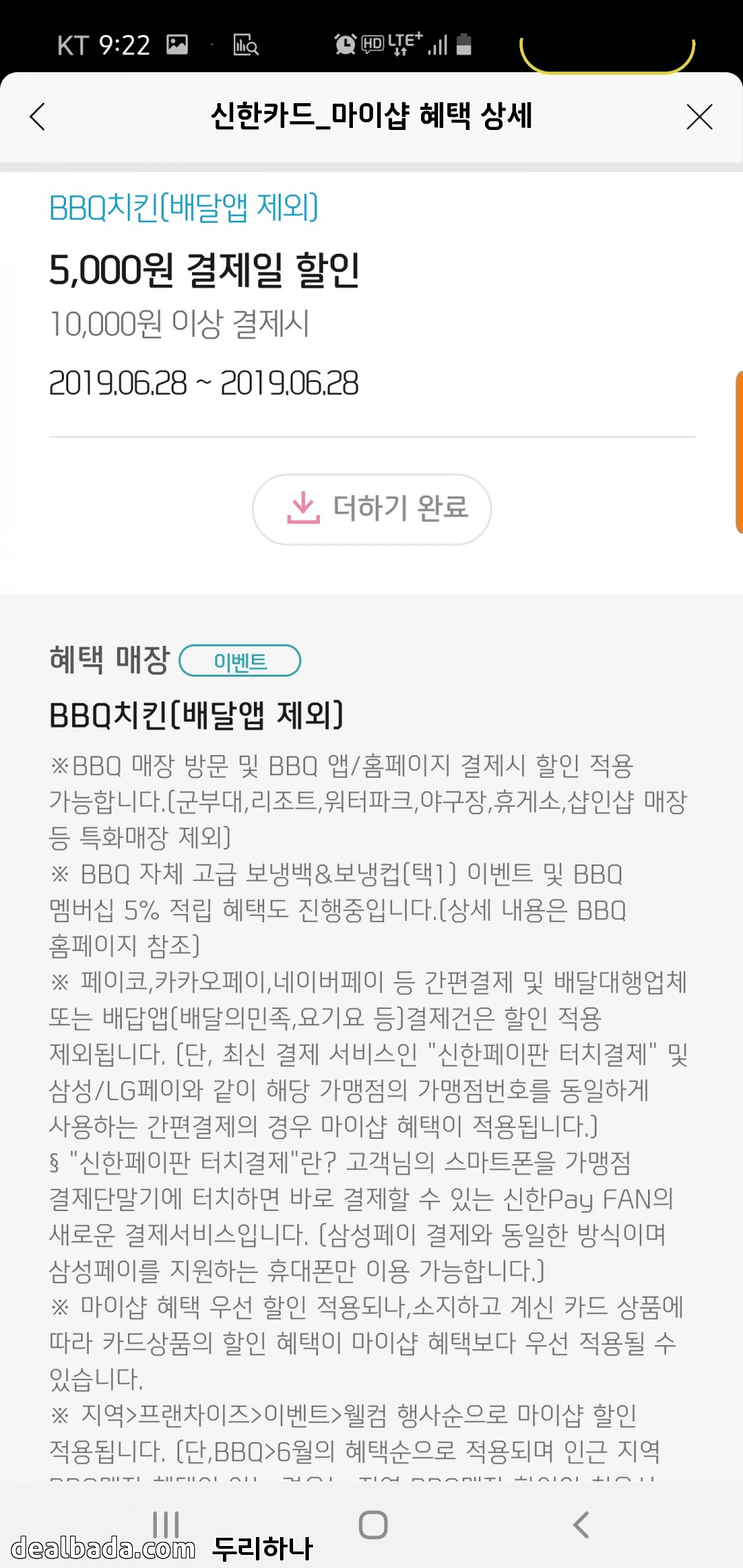Tap the system back button
This screenshot has height=1568, width=743.
(x=581, y=1524)
